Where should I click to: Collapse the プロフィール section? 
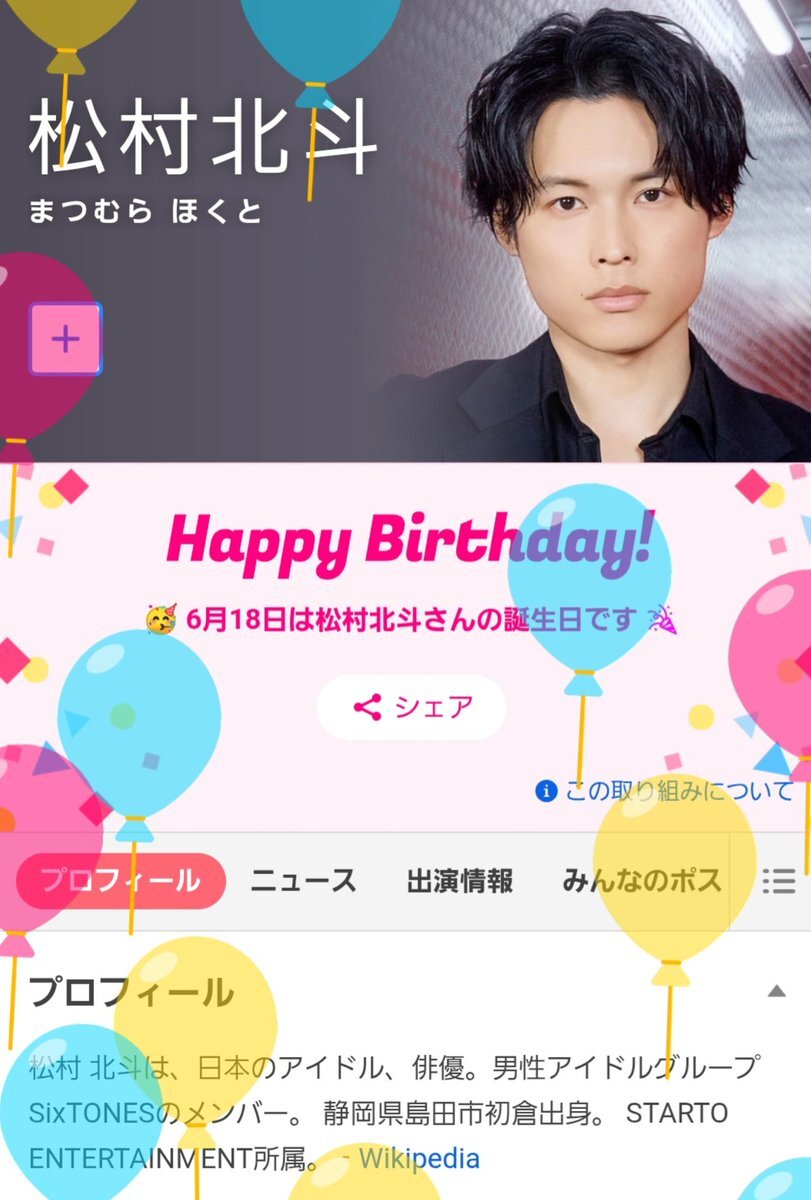click(x=776, y=991)
